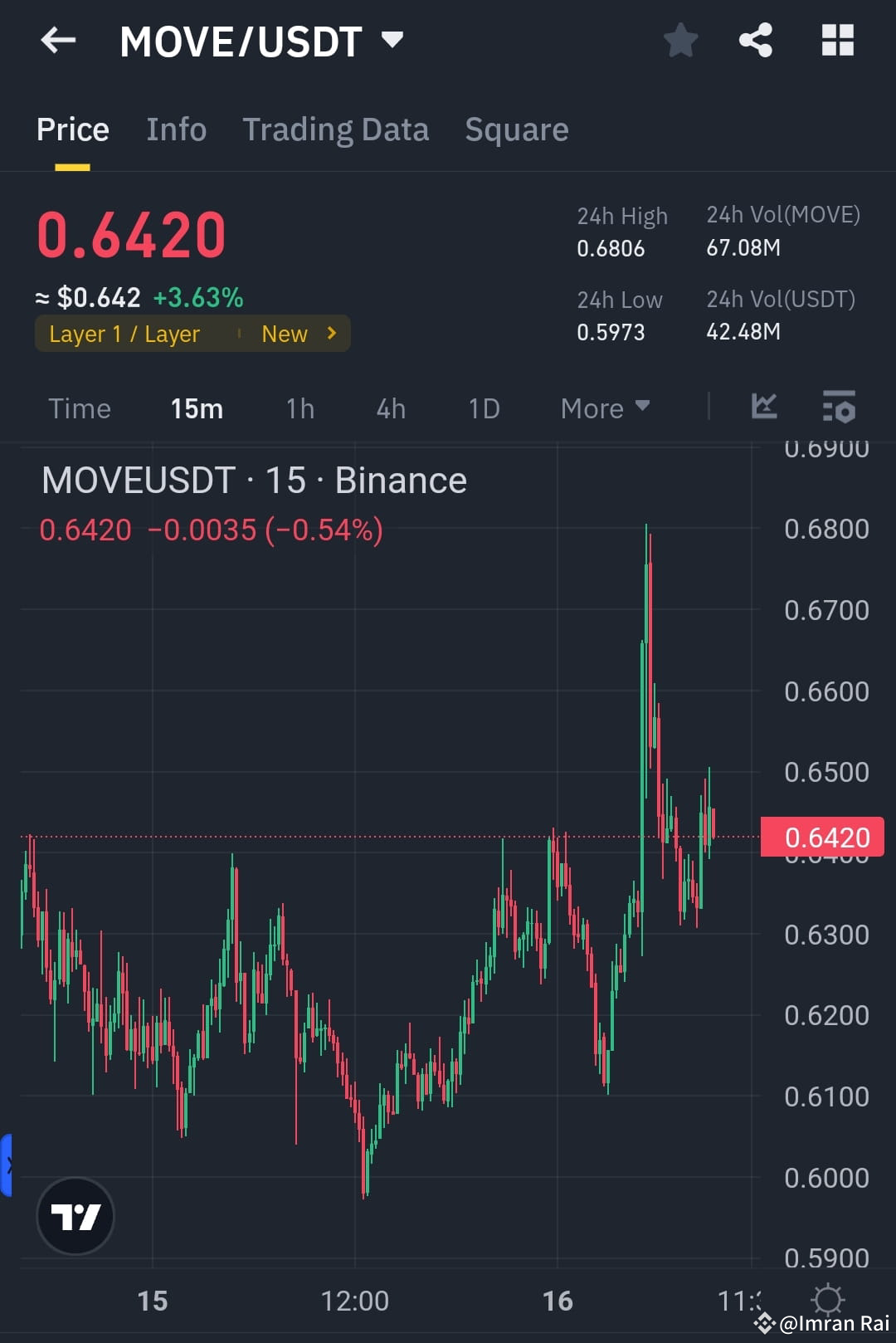Switch to the Trading Data tab
The height and width of the screenshot is (1343, 896).
(335, 129)
